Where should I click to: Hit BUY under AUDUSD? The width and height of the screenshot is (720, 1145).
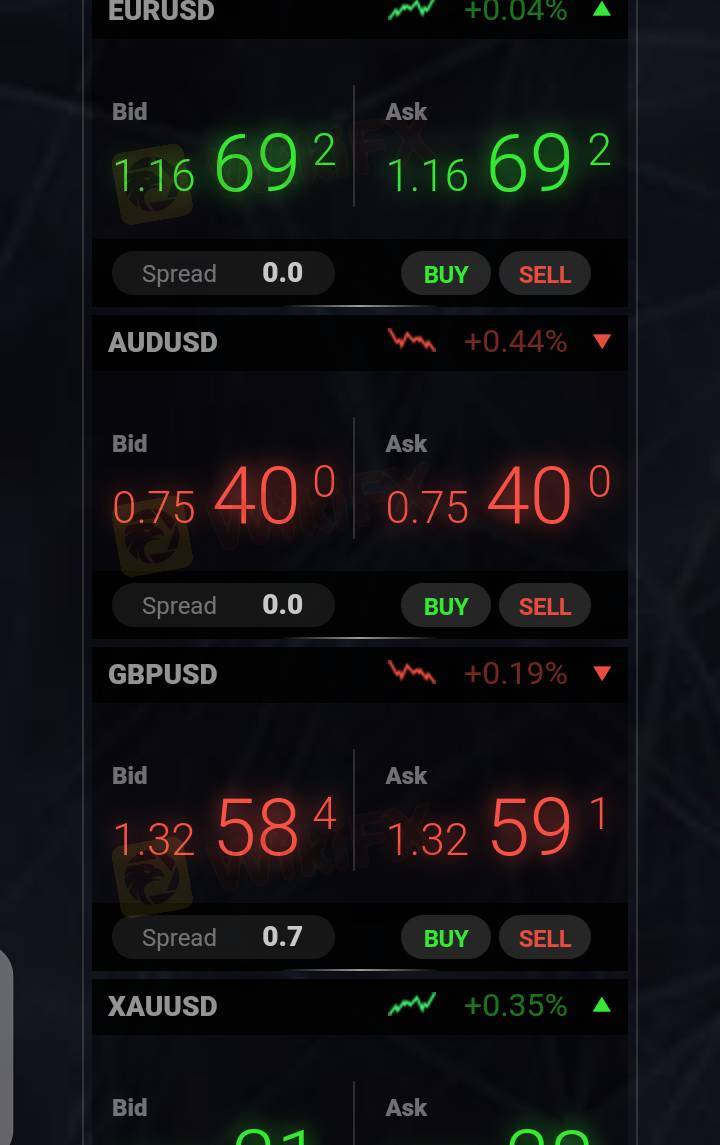(445, 606)
